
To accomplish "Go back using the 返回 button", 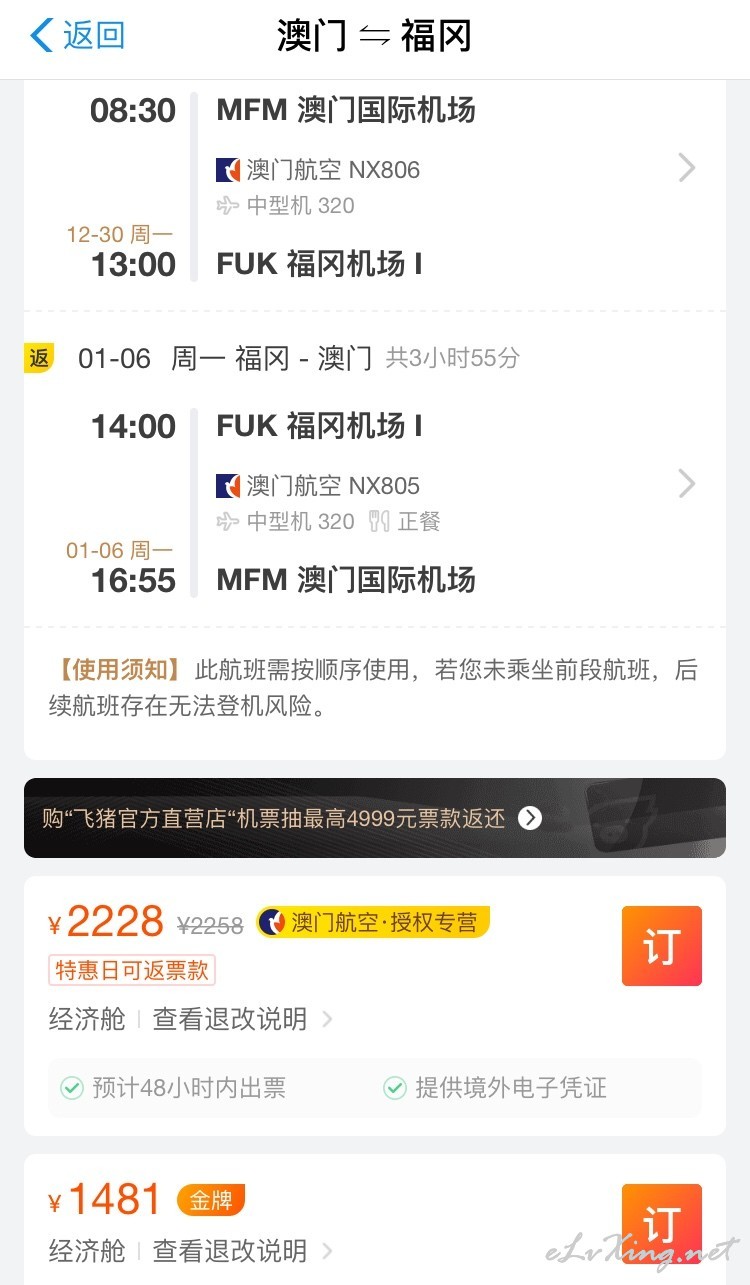I will [77, 36].
